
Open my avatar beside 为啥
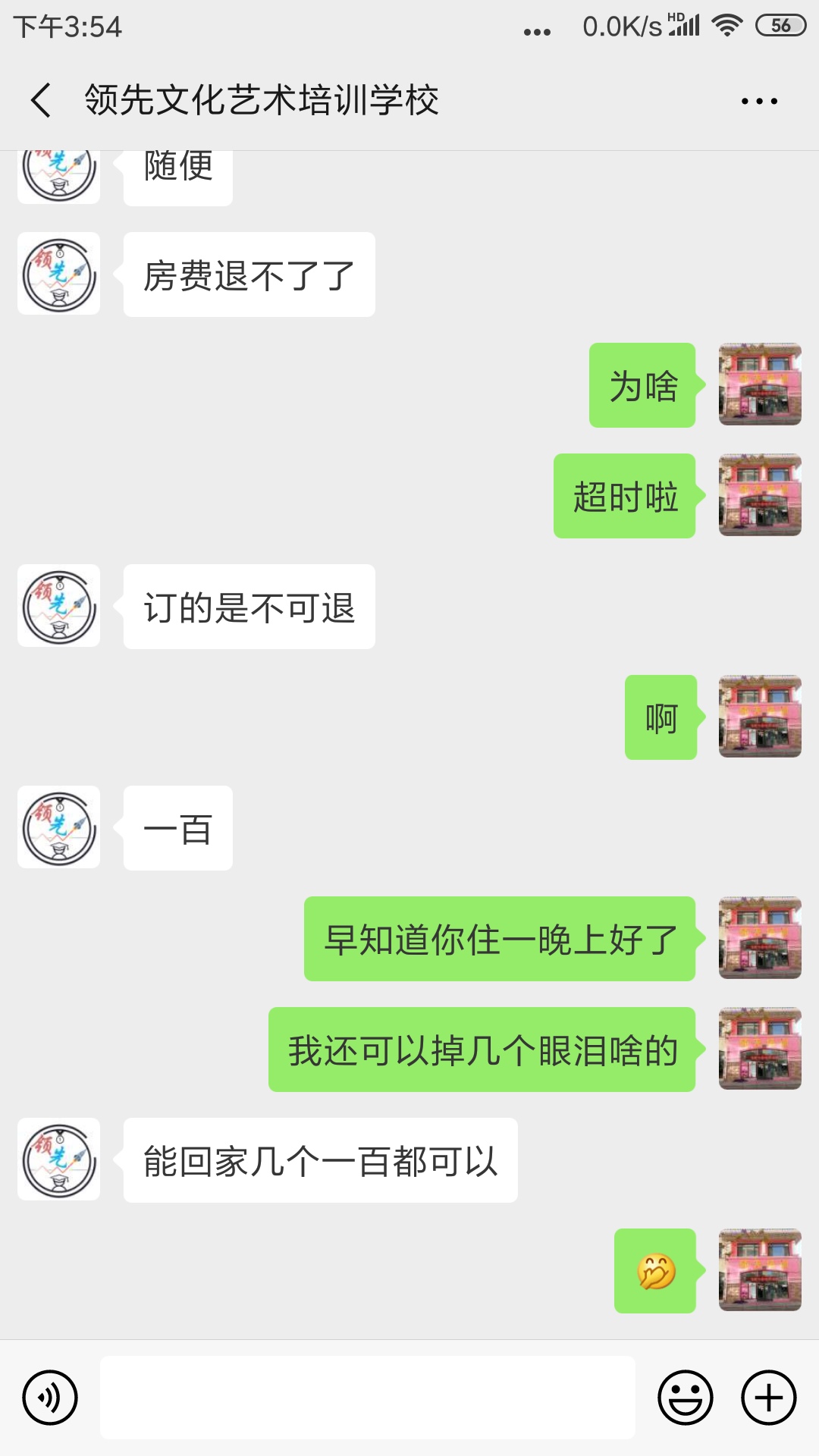(x=760, y=384)
